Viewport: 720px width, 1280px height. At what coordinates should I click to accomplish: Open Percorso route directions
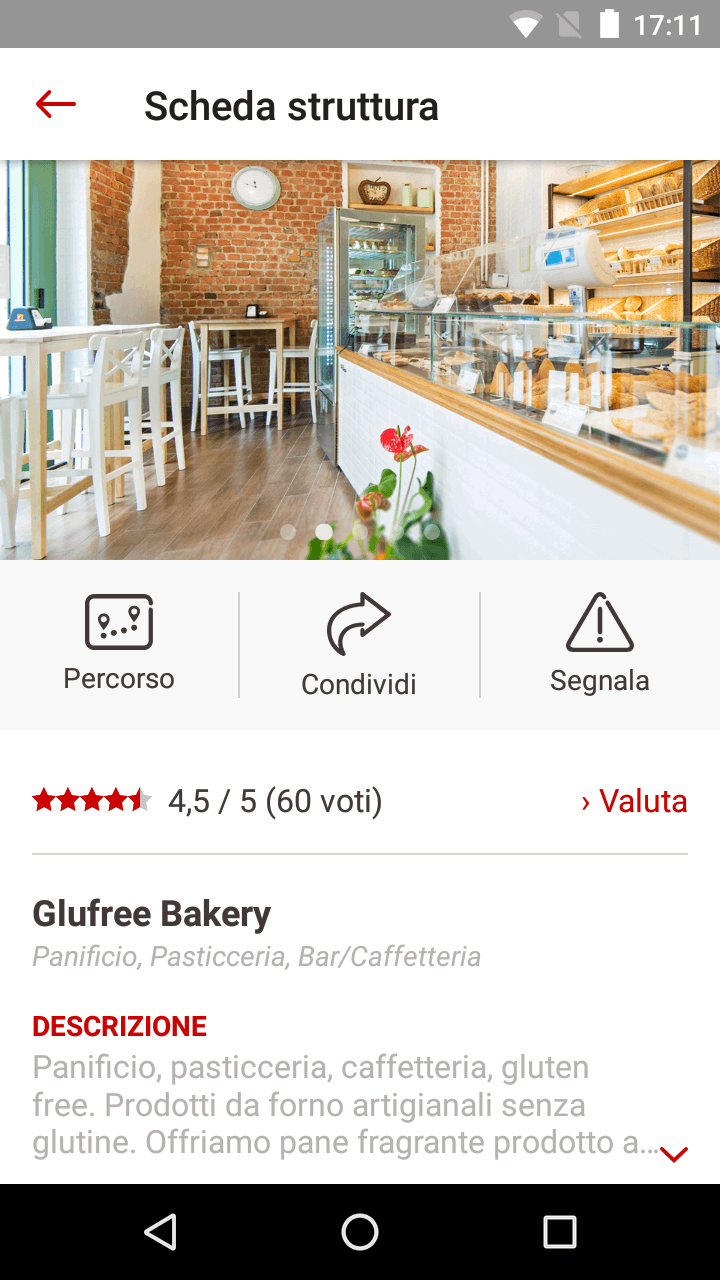119,644
